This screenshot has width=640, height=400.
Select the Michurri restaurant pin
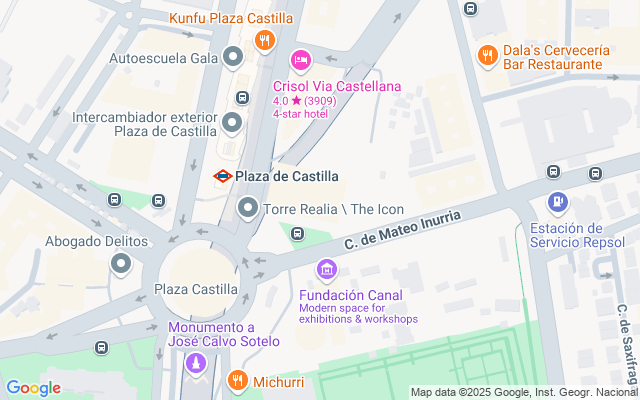tap(237, 380)
